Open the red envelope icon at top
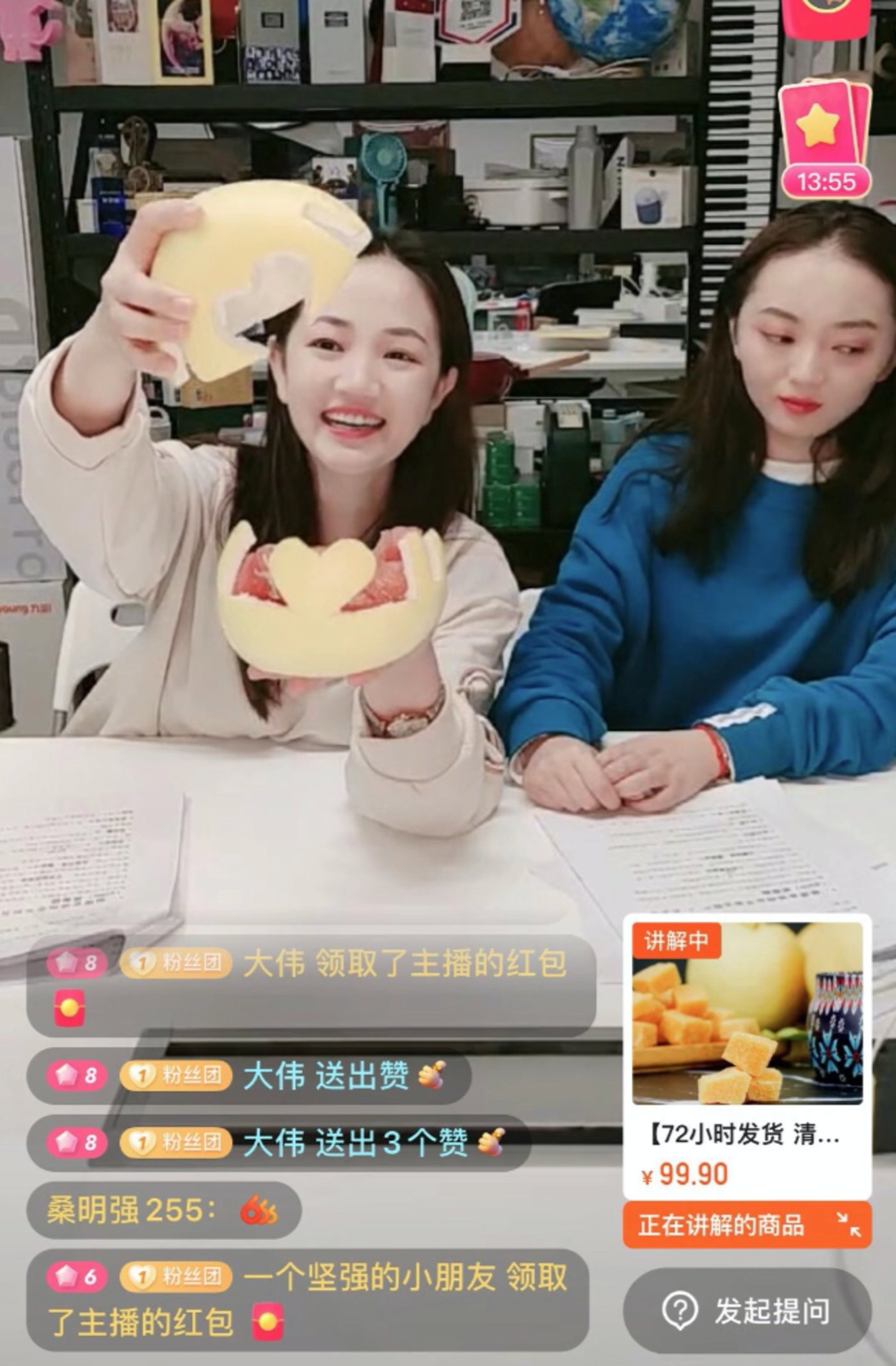The width and height of the screenshot is (896, 1366). pos(826,16)
